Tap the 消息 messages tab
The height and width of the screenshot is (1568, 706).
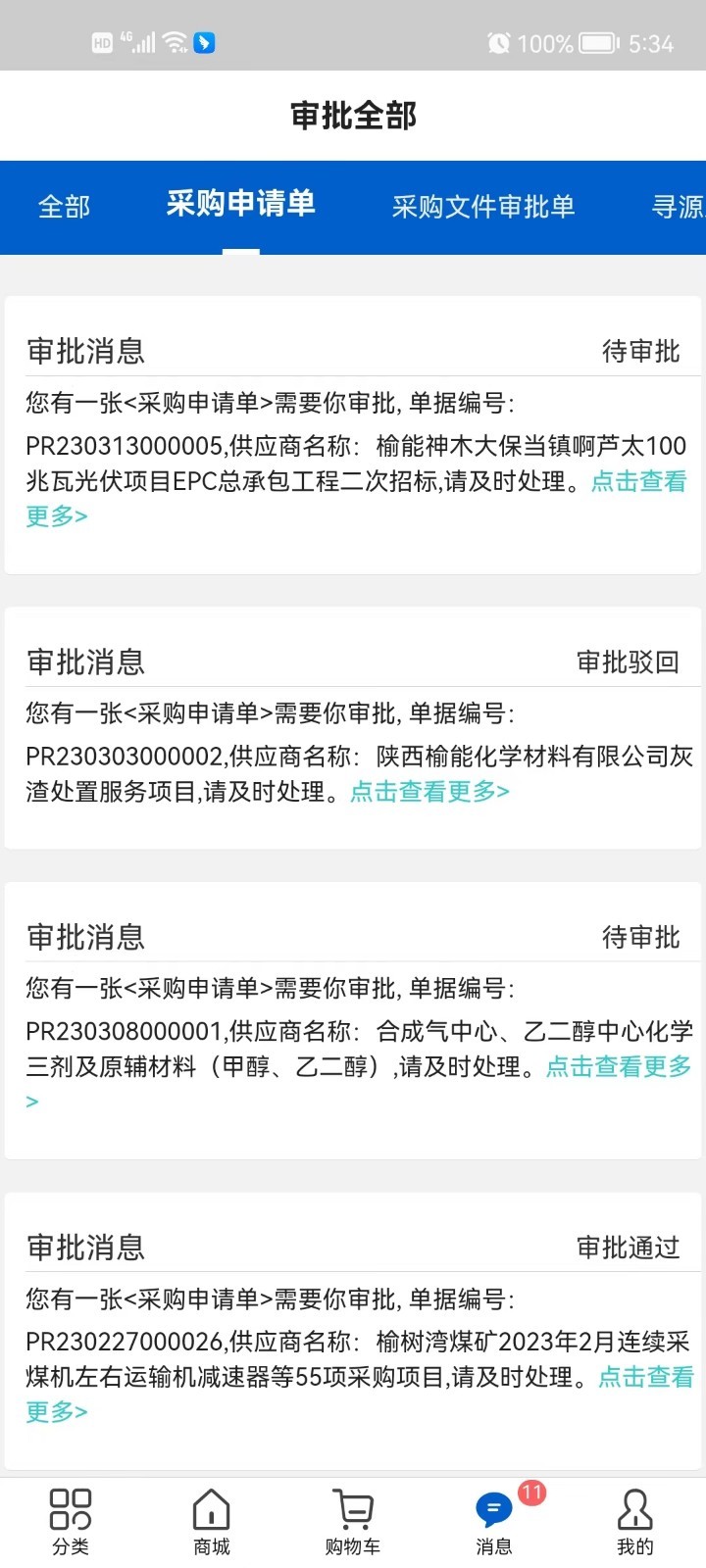pyautogui.click(x=494, y=1522)
